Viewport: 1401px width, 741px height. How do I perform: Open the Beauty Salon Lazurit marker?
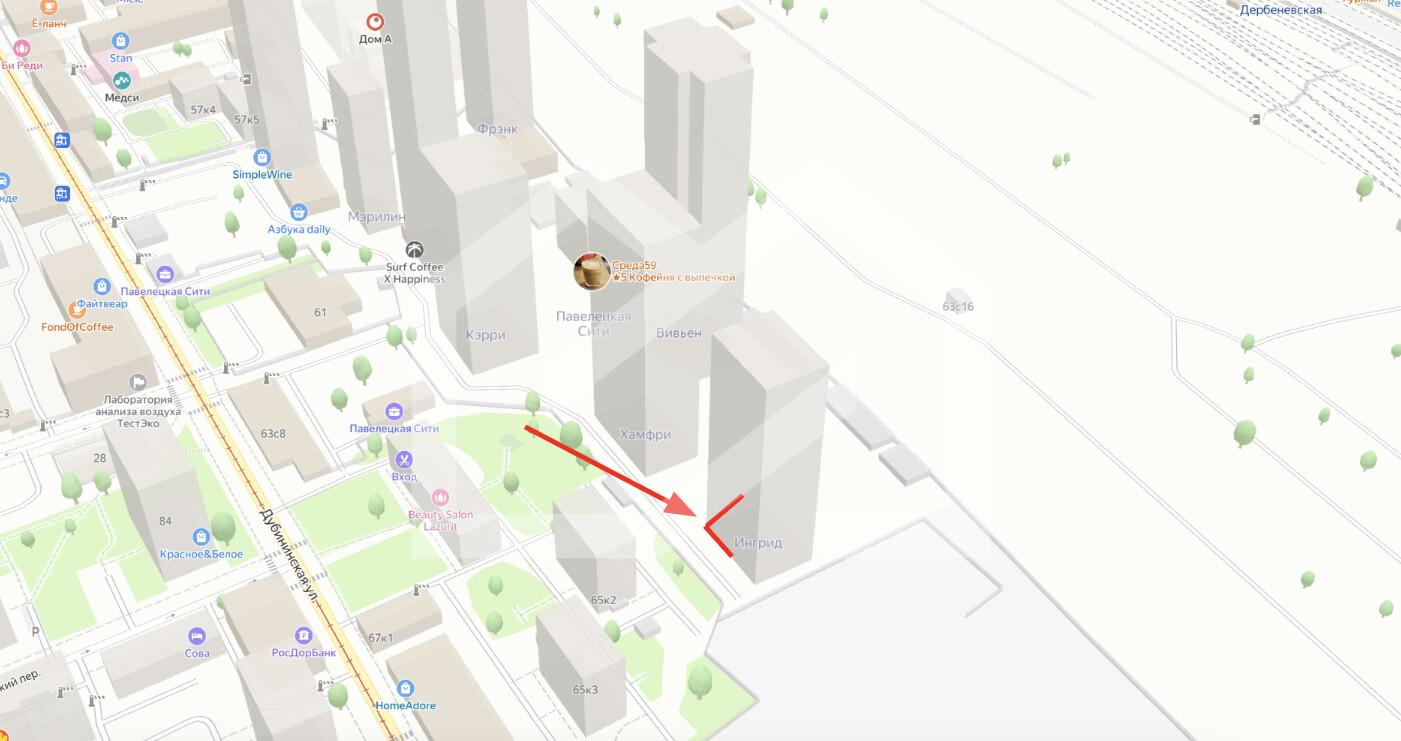(440, 497)
